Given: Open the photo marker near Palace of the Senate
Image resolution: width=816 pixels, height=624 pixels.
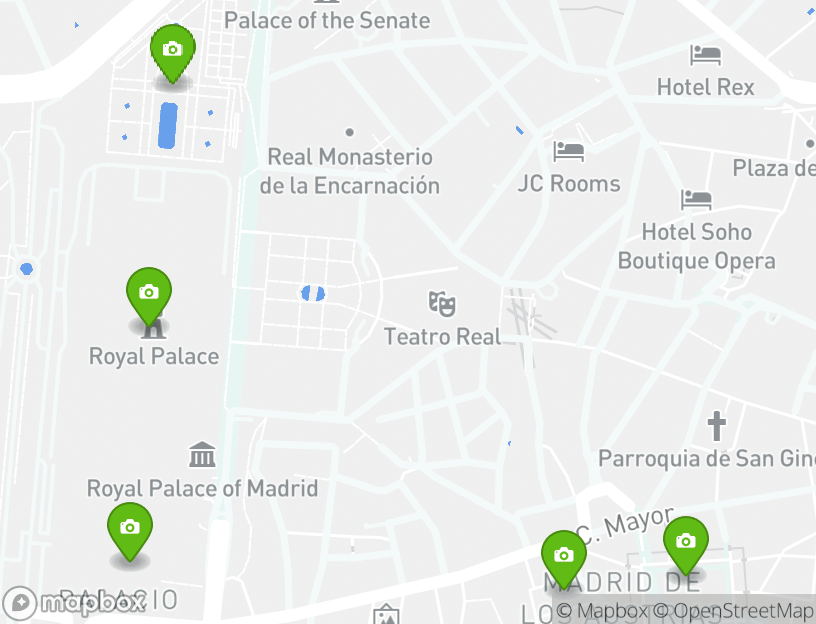Looking at the screenshot, I should 172,49.
